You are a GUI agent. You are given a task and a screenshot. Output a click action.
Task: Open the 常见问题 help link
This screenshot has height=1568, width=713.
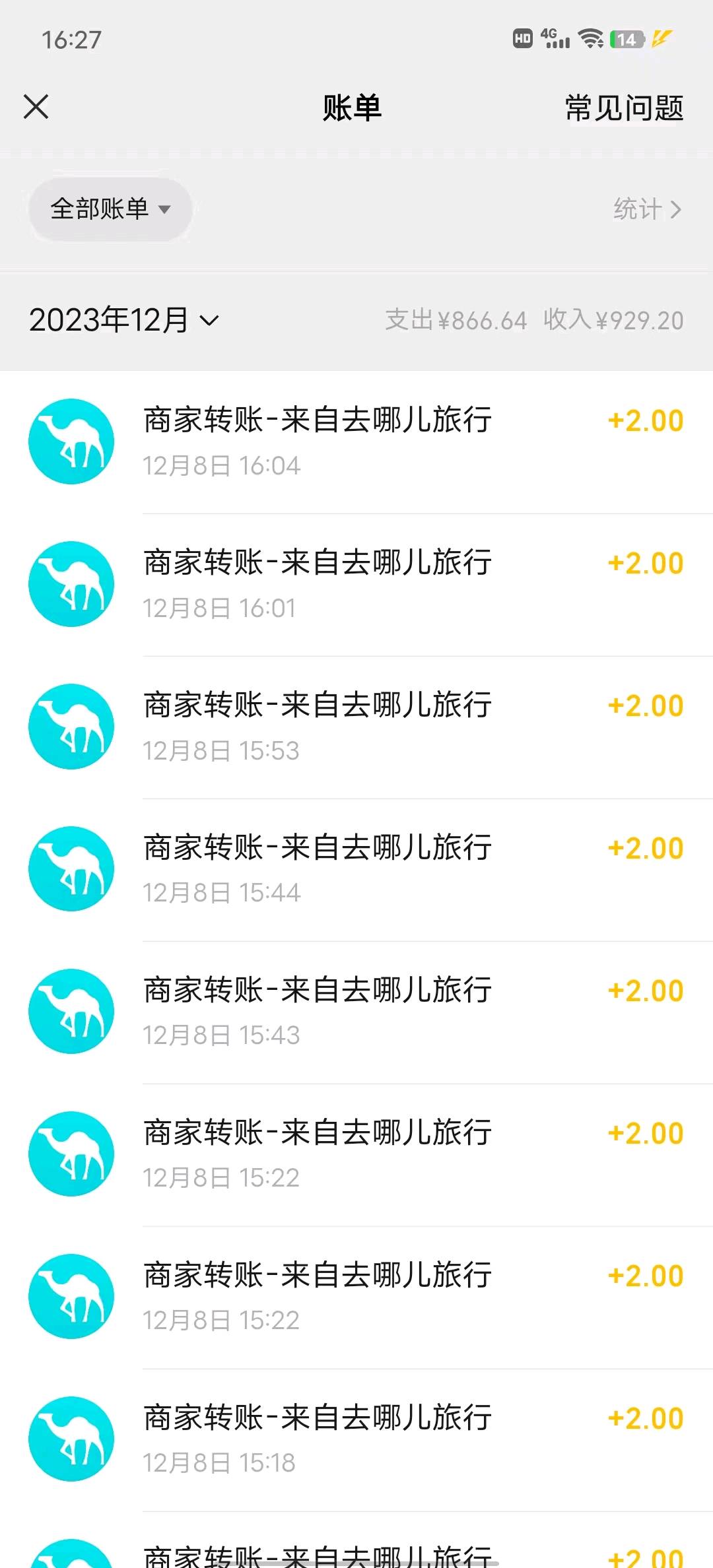point(624,108)
